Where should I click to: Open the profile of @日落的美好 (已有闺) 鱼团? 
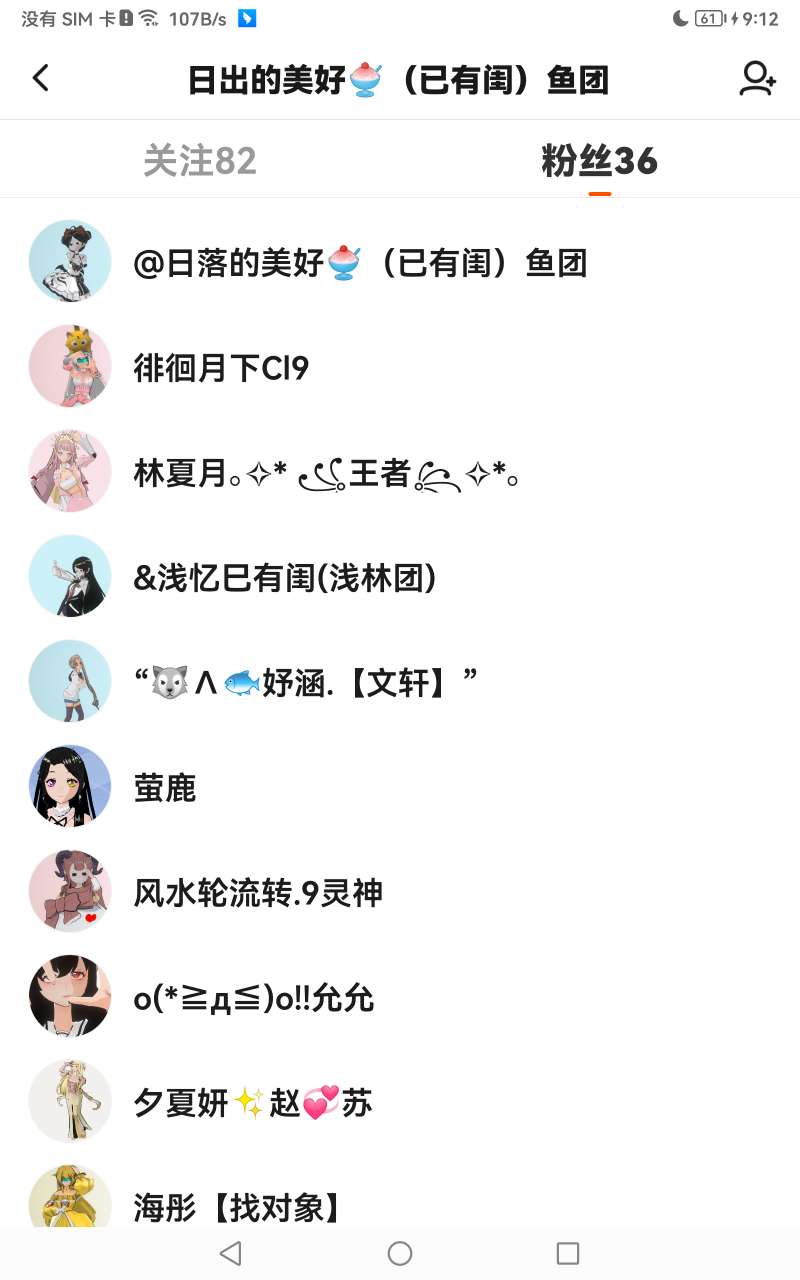tap(400, 263)
